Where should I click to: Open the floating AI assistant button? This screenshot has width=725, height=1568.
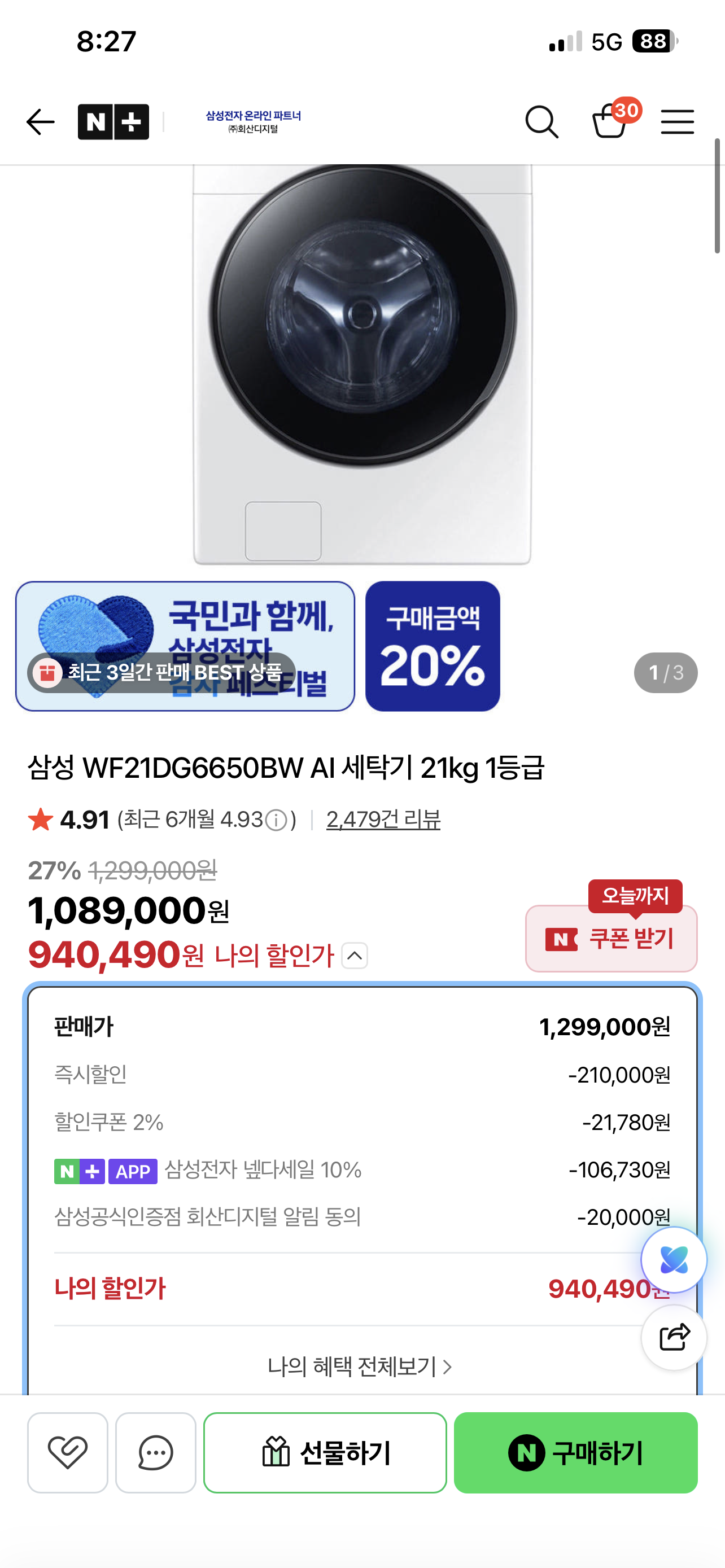673,1259
